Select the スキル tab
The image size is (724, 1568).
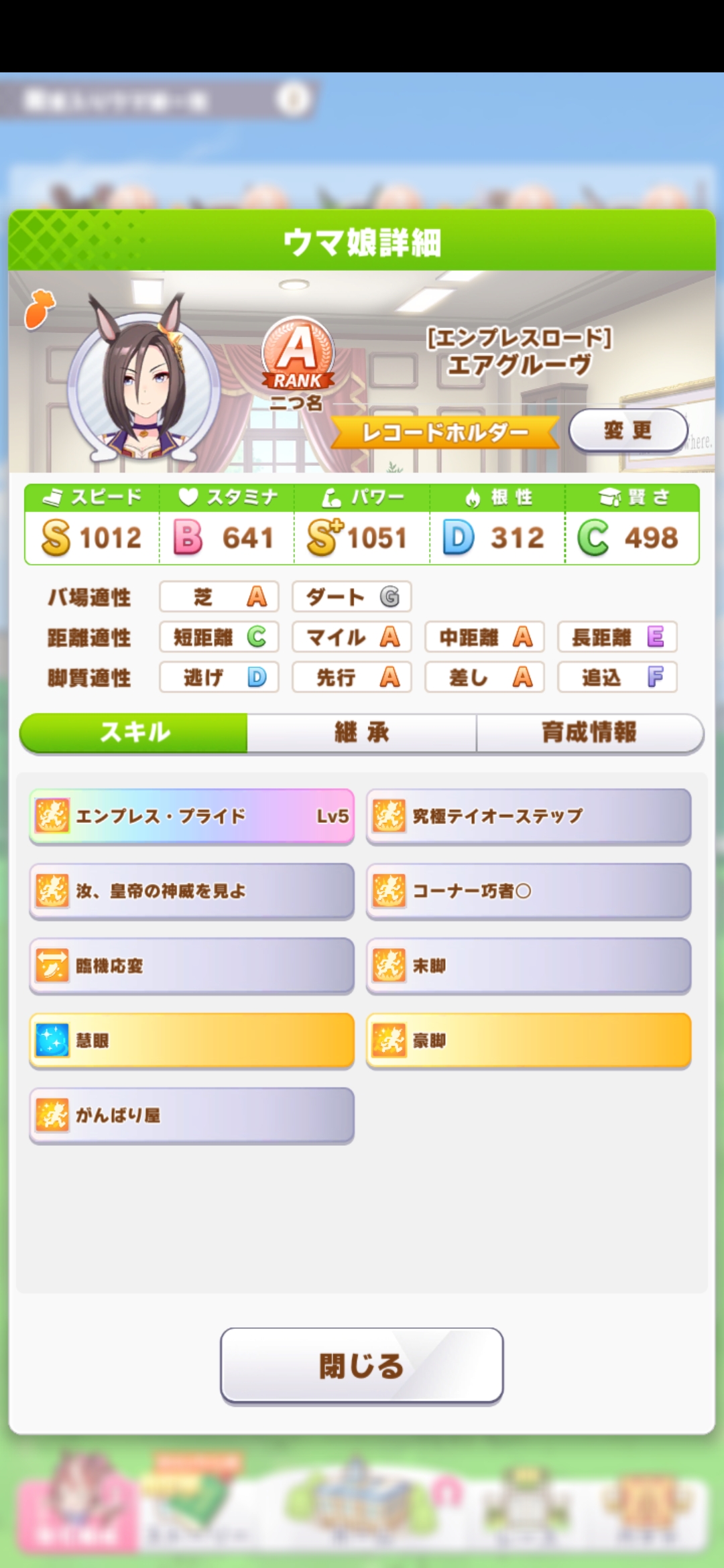134,732
